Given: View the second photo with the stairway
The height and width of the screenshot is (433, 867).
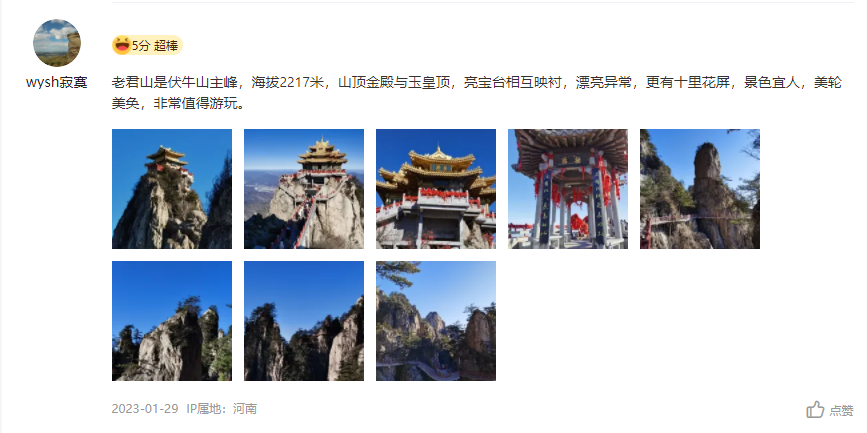Looking at the screenshot, I should [x=304, y=189].
